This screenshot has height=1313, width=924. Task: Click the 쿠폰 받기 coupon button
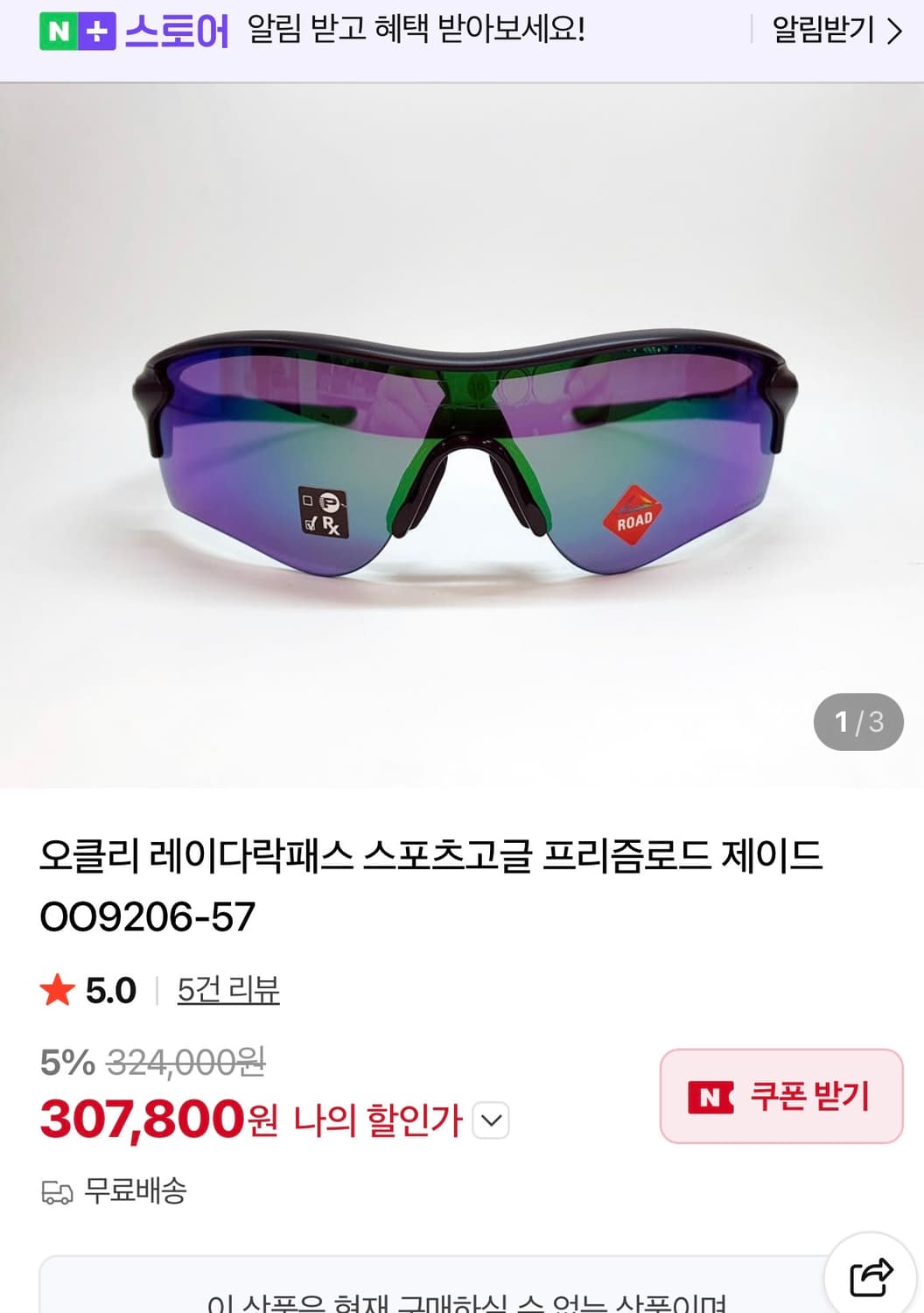pyautogui.click(x=780, y=1097)
